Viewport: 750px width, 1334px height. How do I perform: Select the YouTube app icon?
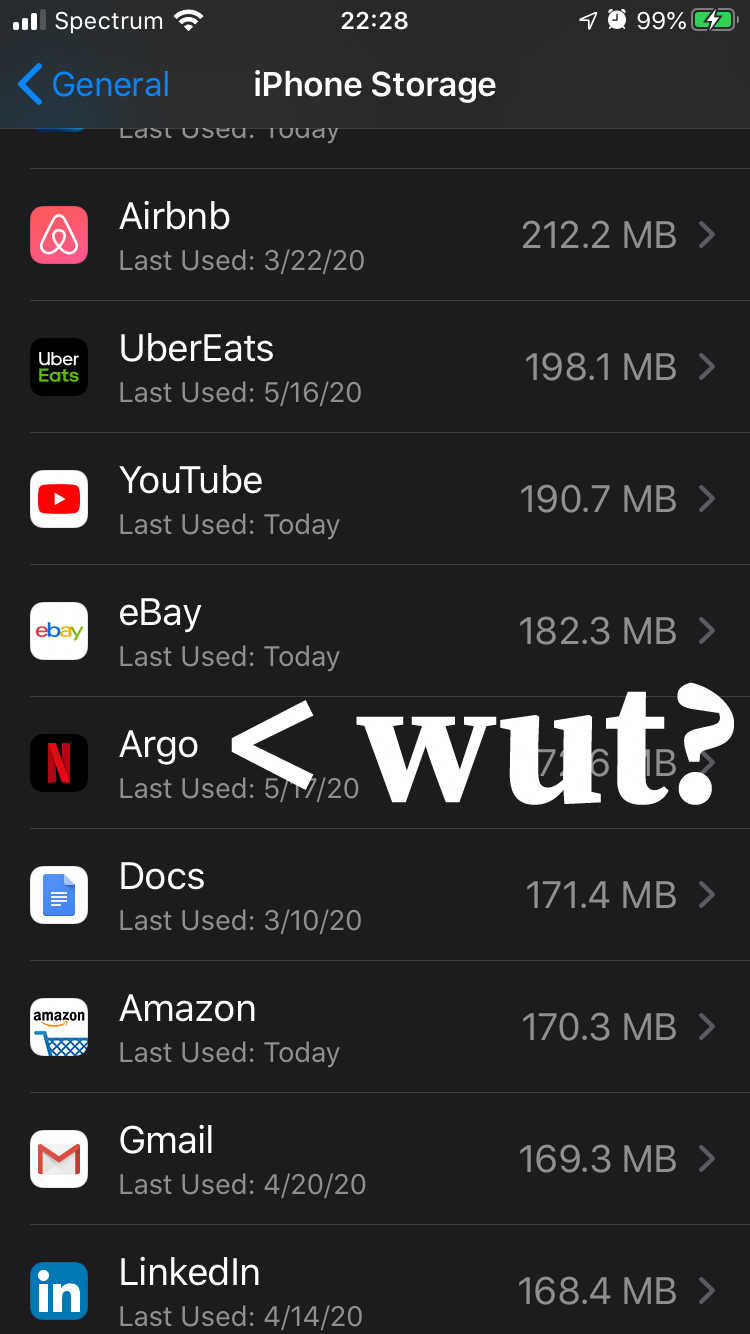[58, 499]
